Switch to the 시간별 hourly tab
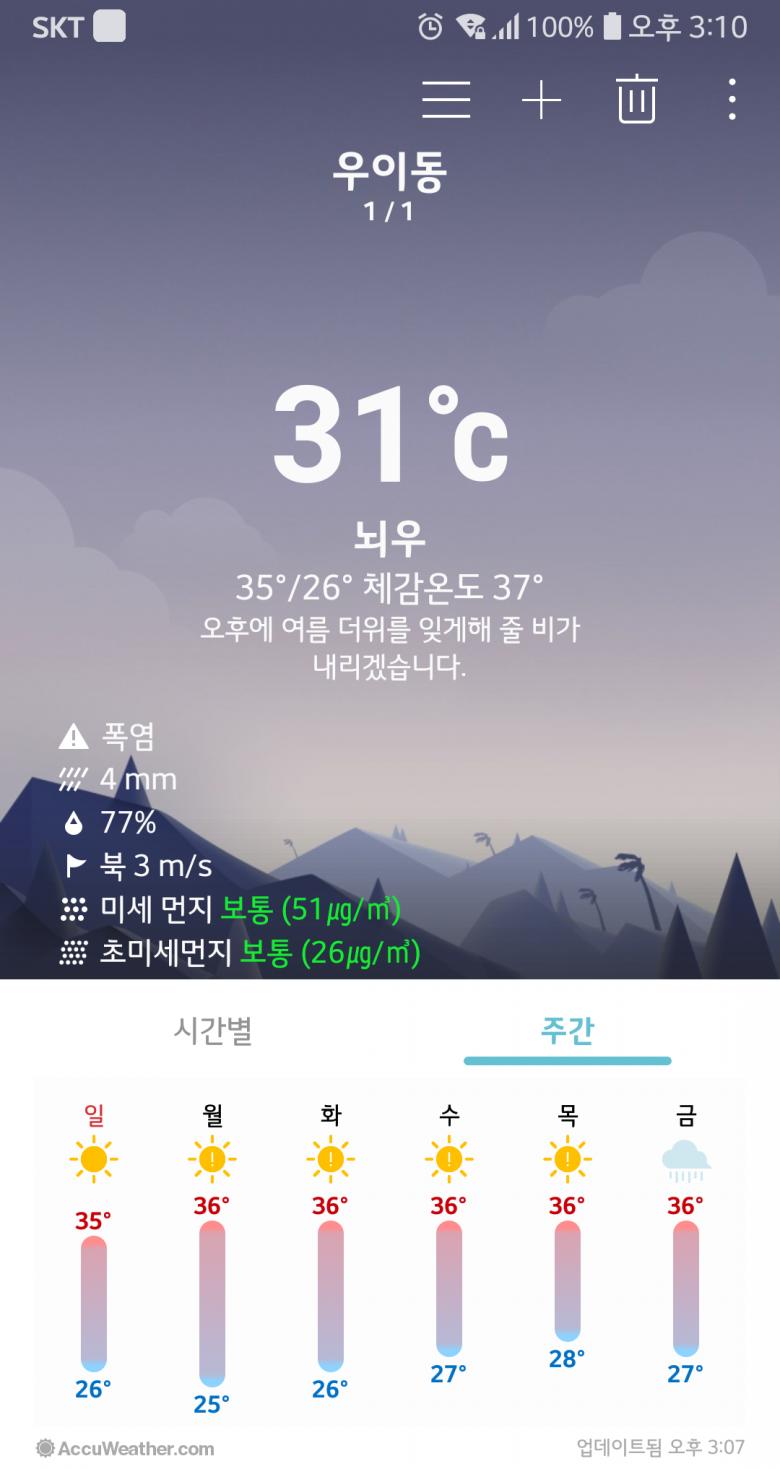The width and height of the screenshot is (780, 1469). [212, 1030]
